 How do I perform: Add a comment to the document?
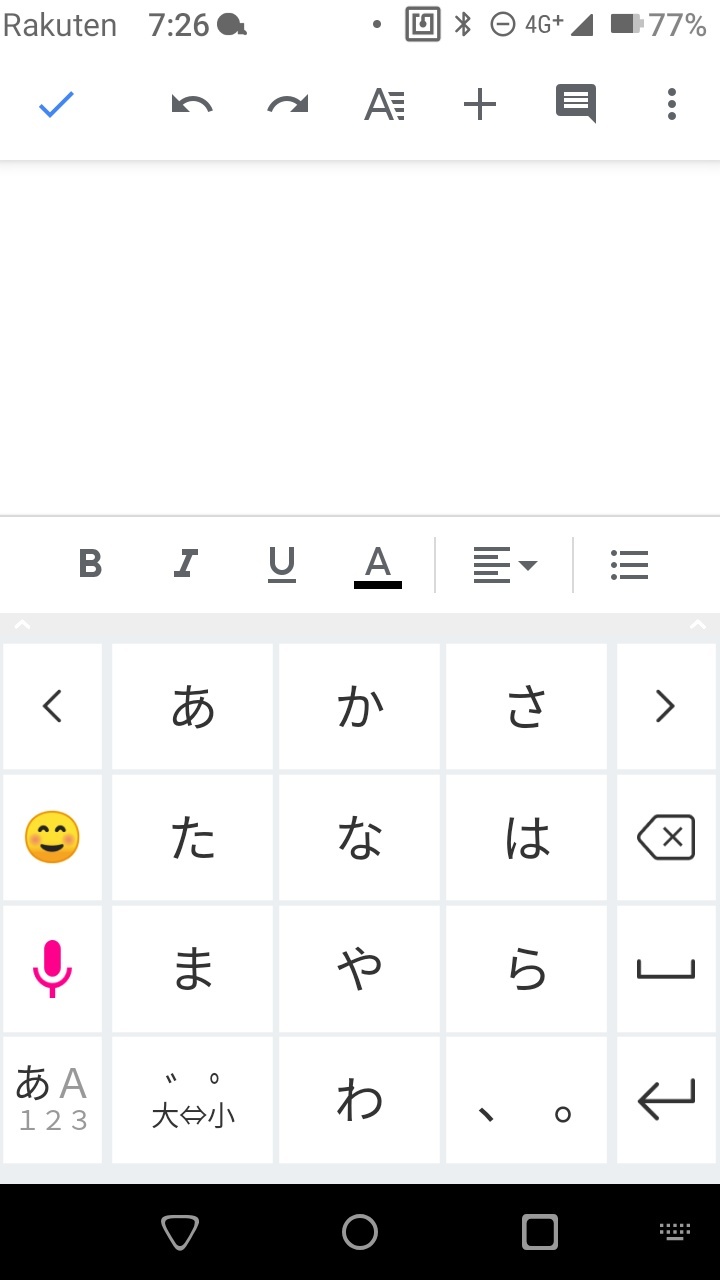pyautogui.click(x=576, y=104)
